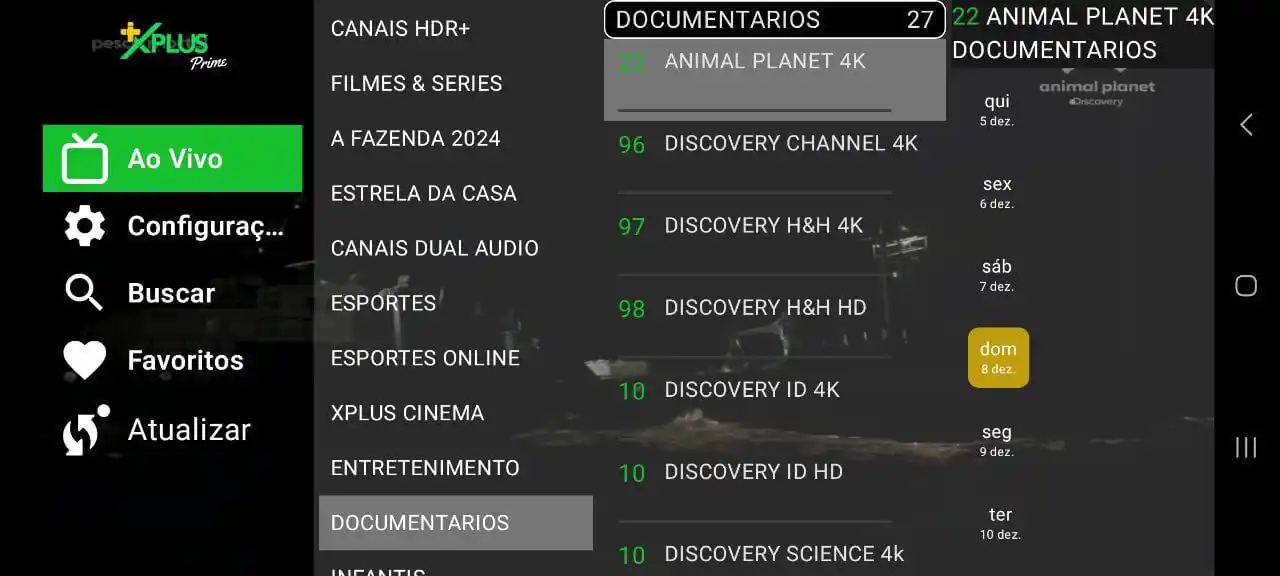Screen dimensions: 1280x576
Task: Open Favoritos list
Action: [172, 360]
